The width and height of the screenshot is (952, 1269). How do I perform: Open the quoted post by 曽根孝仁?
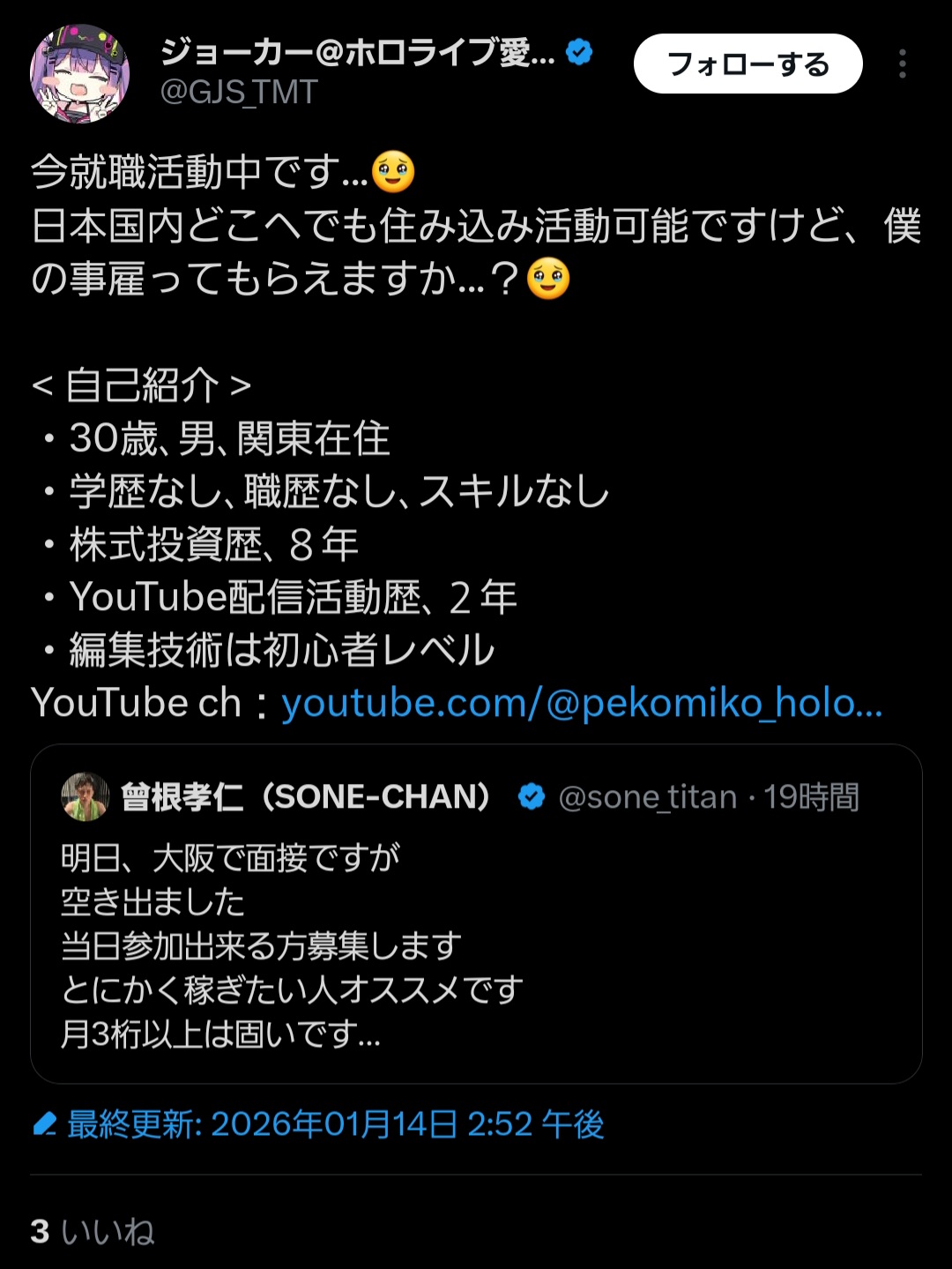click(x=476, y=944)
